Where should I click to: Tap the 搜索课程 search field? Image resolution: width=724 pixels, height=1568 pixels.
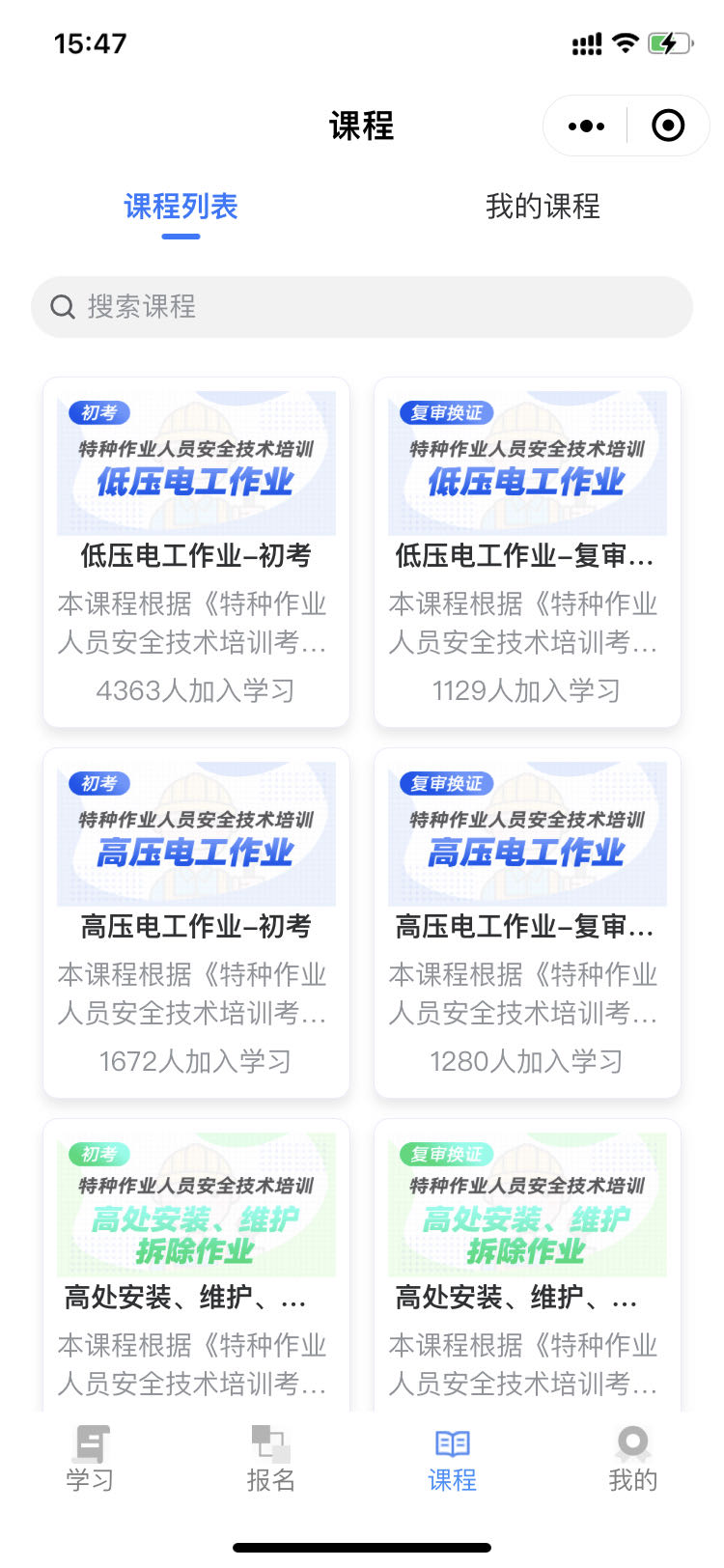pyautogui.click(x=362, y=307)
